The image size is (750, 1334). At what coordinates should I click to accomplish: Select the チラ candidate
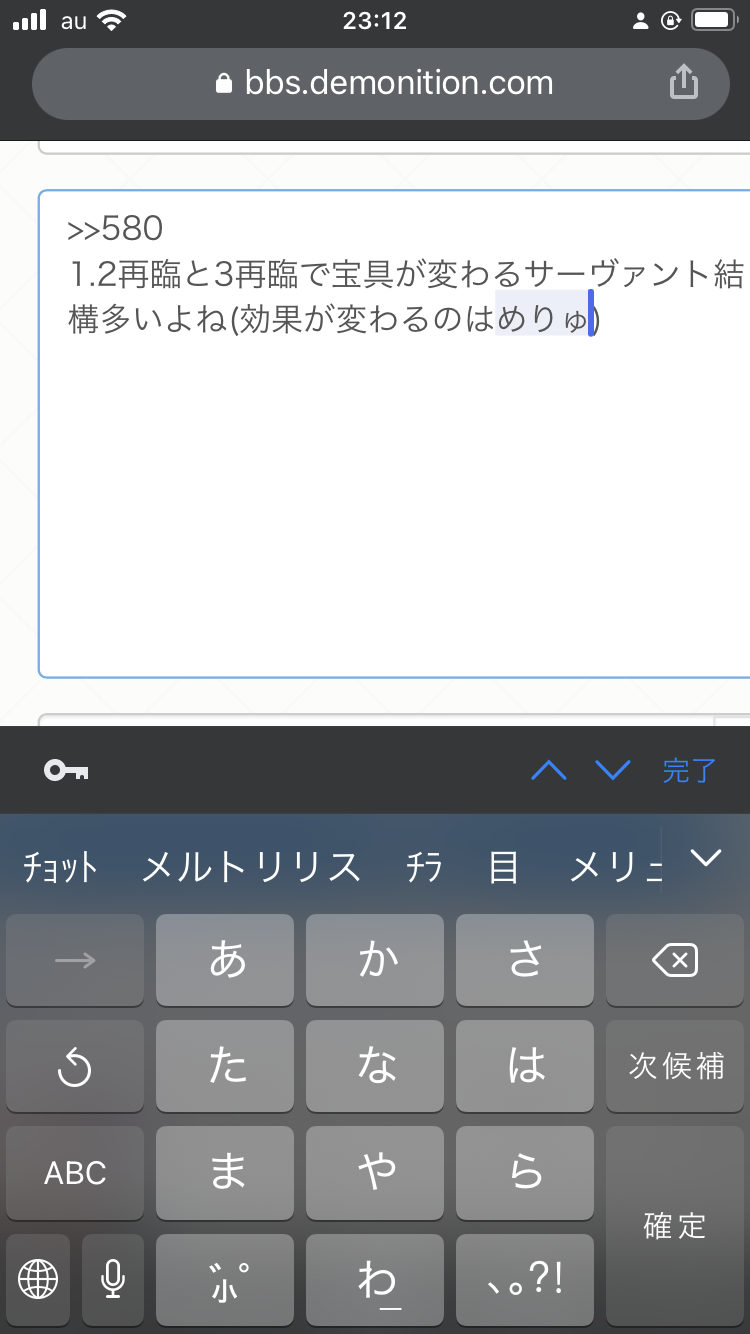click(x=424, y=867)
